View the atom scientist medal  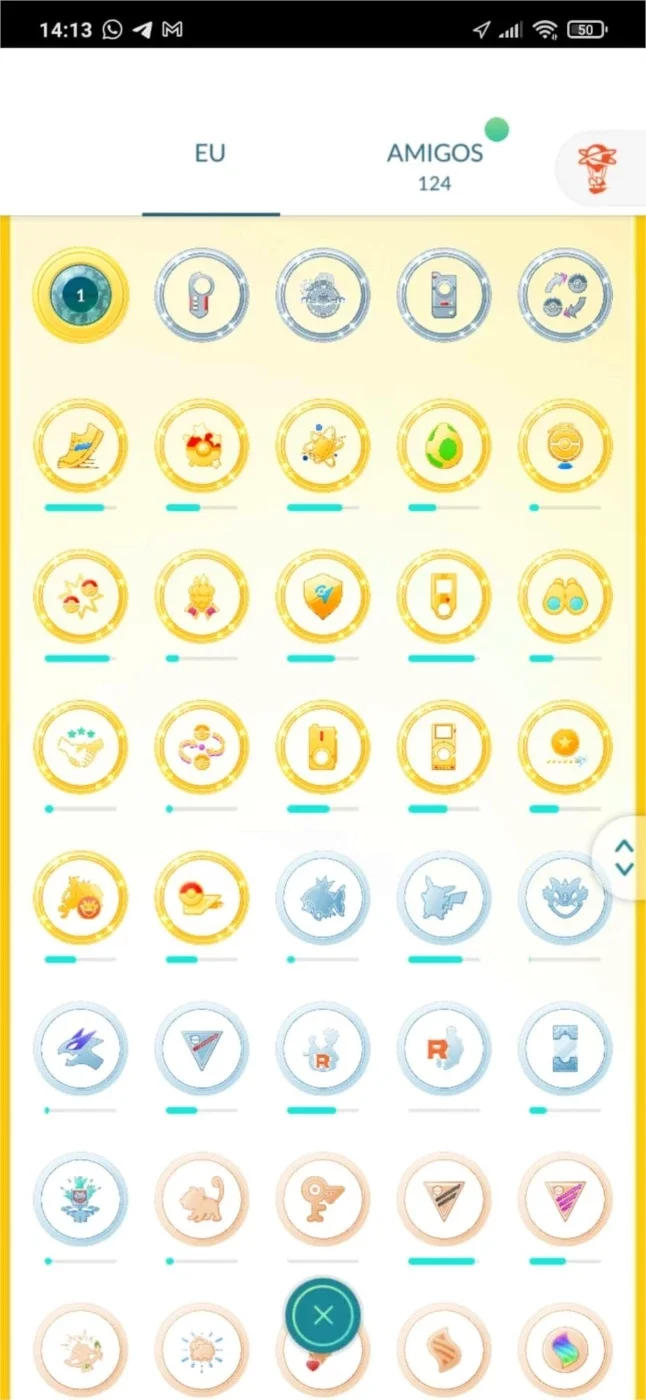pyautogui.click(x=323, y=446)
